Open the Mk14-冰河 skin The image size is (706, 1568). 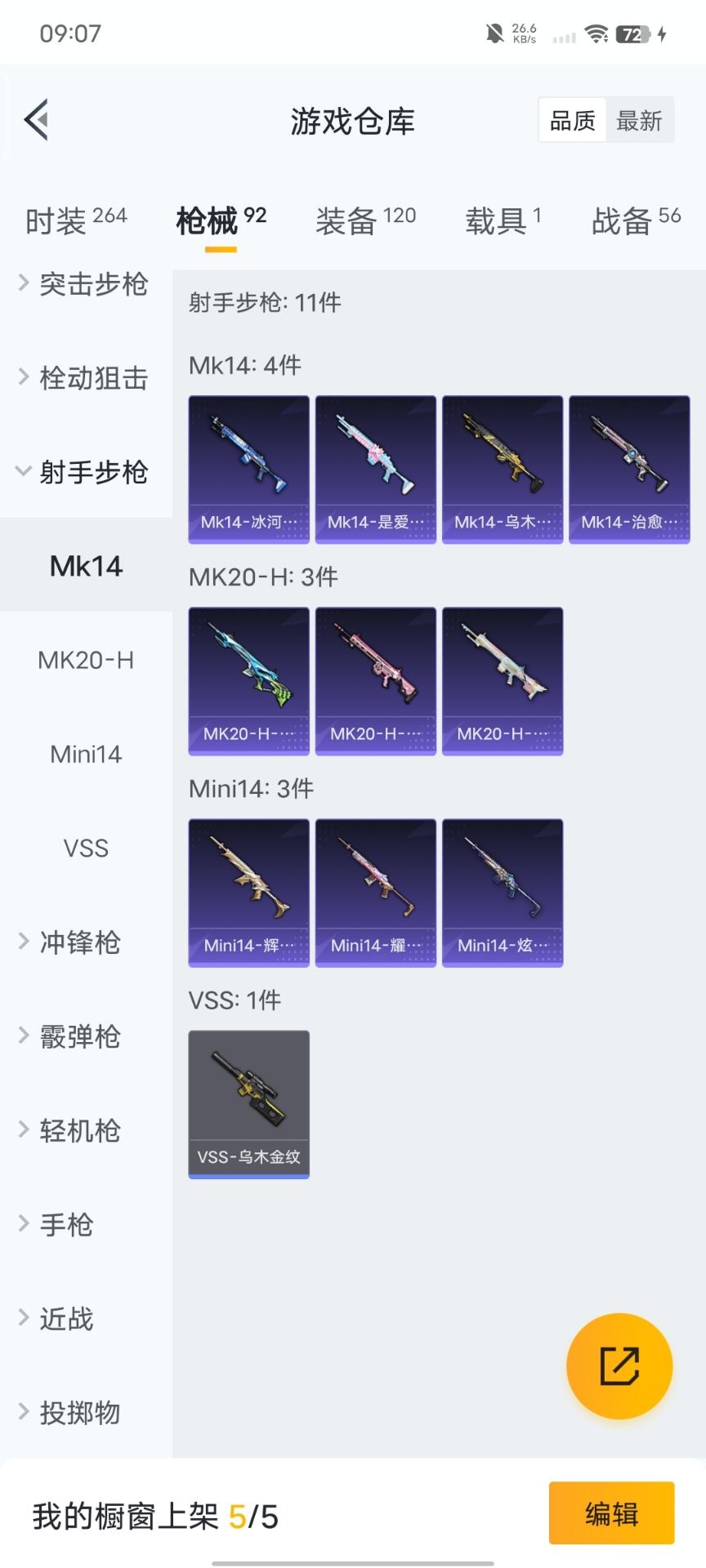point(248,469)
